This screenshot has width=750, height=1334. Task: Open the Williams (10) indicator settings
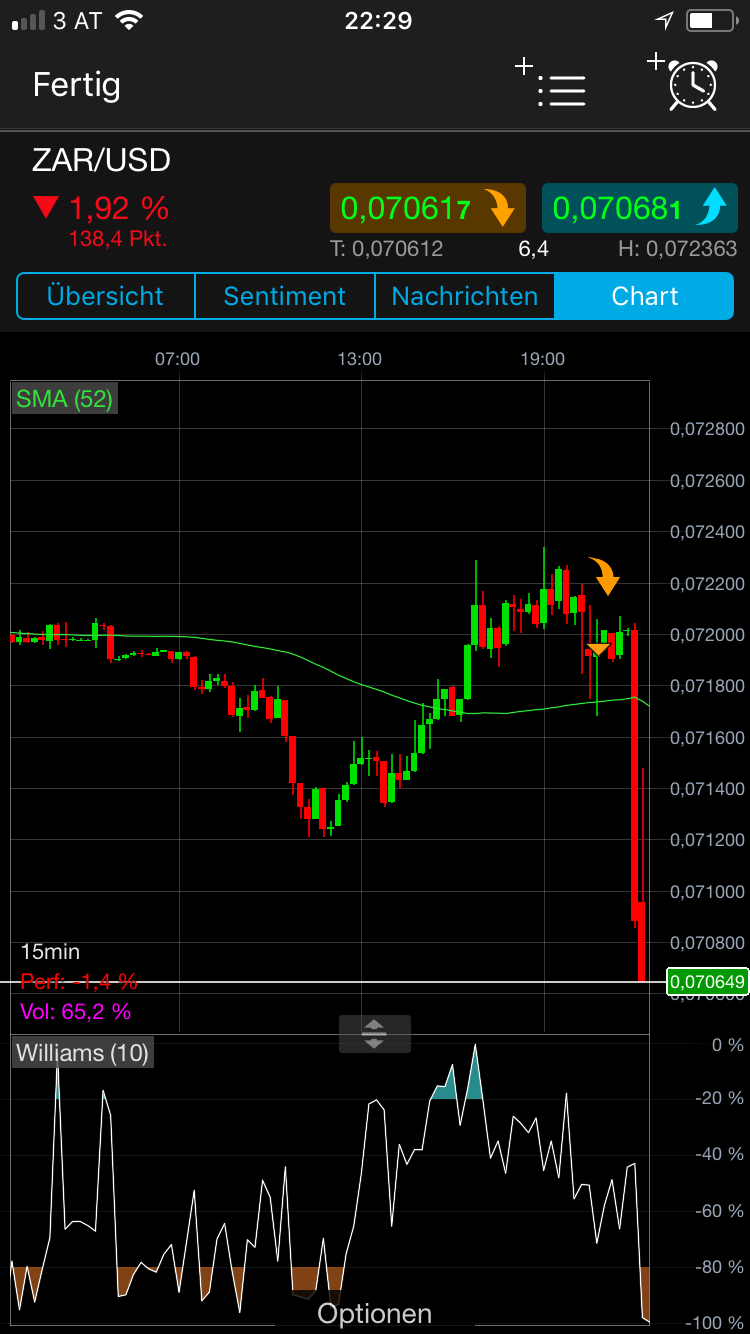(x=82, y=1052)
